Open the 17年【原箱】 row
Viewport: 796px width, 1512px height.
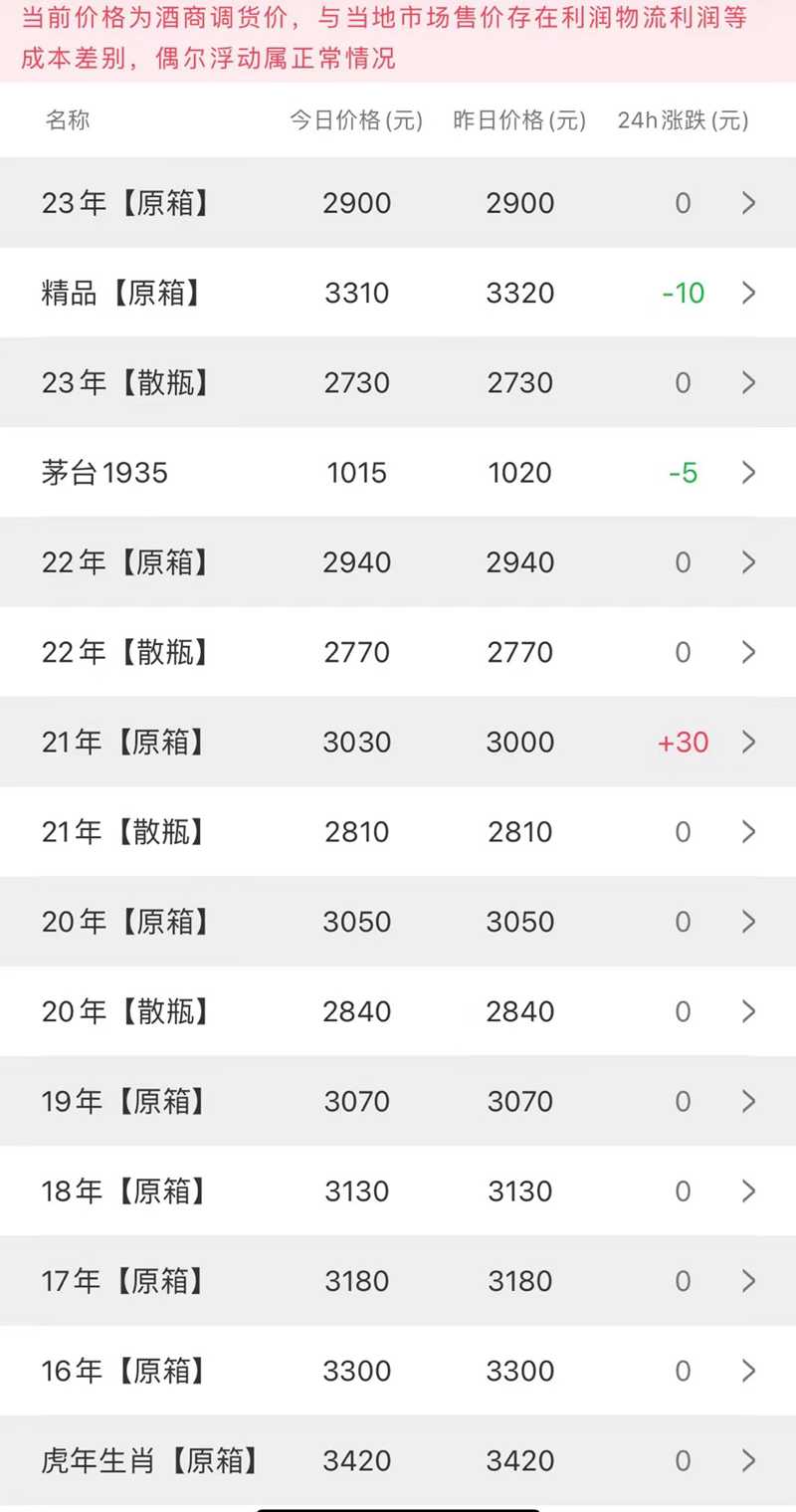pyautogui.click(x=398, y=1281)
